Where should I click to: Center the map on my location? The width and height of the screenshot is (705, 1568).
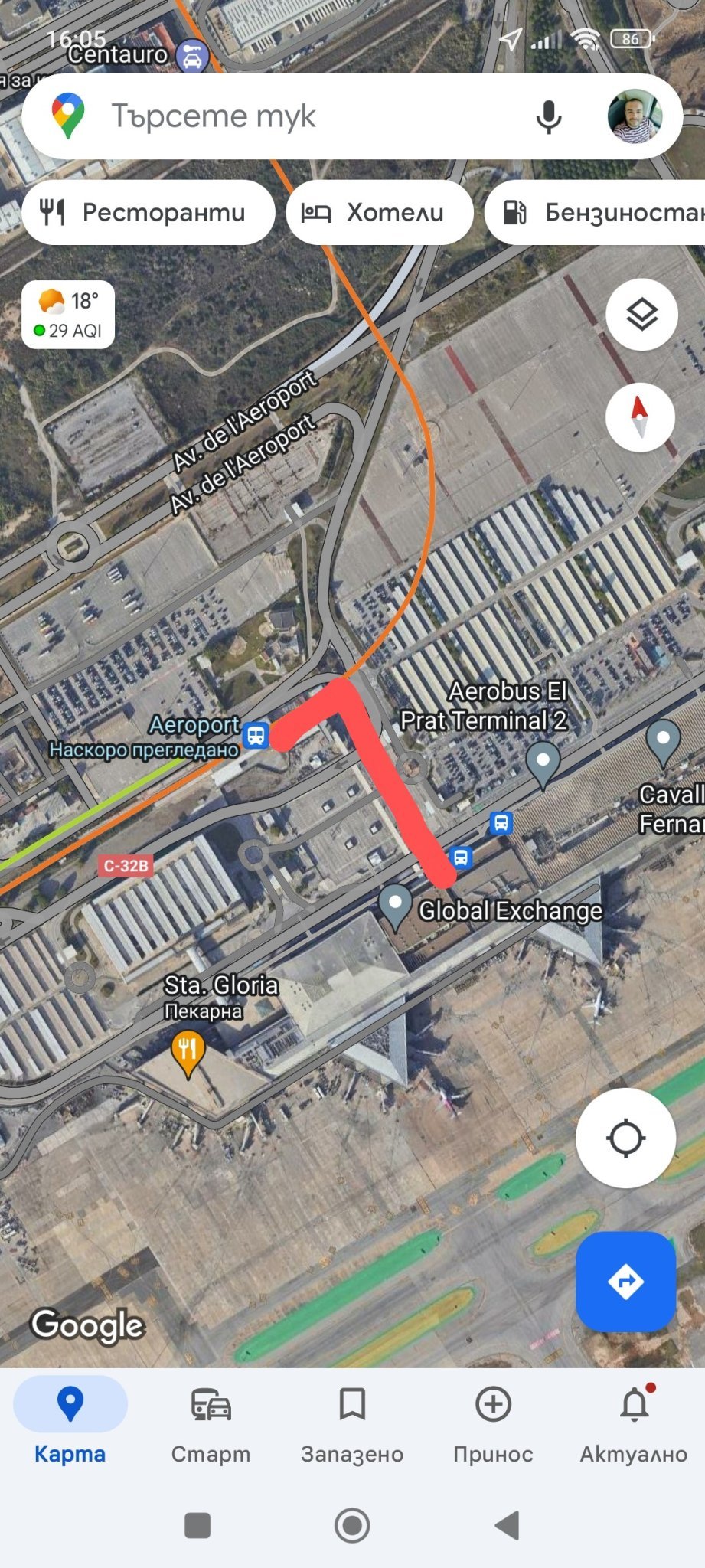tap(625, 1138)
